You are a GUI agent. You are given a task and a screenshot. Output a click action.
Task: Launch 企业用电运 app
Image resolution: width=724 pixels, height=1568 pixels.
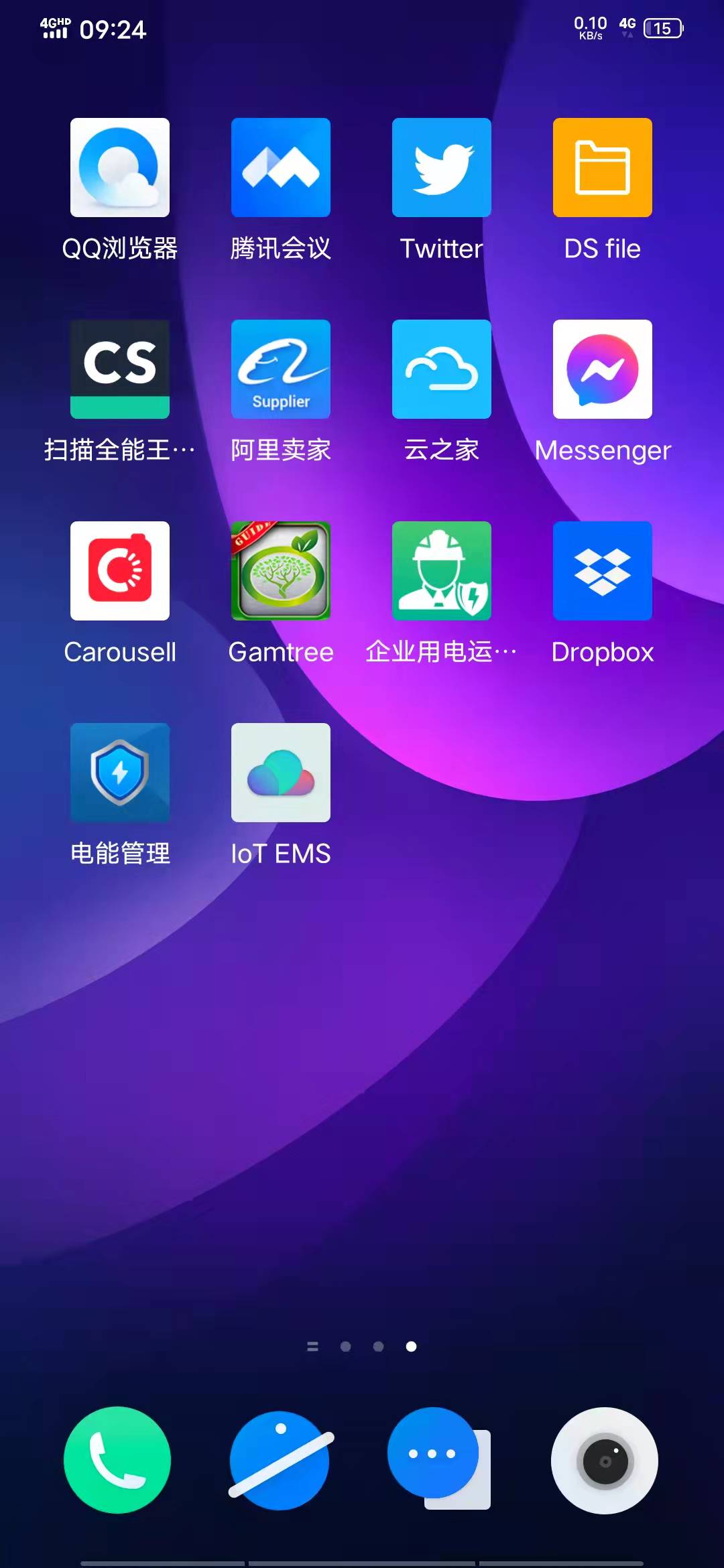point(442,571)
